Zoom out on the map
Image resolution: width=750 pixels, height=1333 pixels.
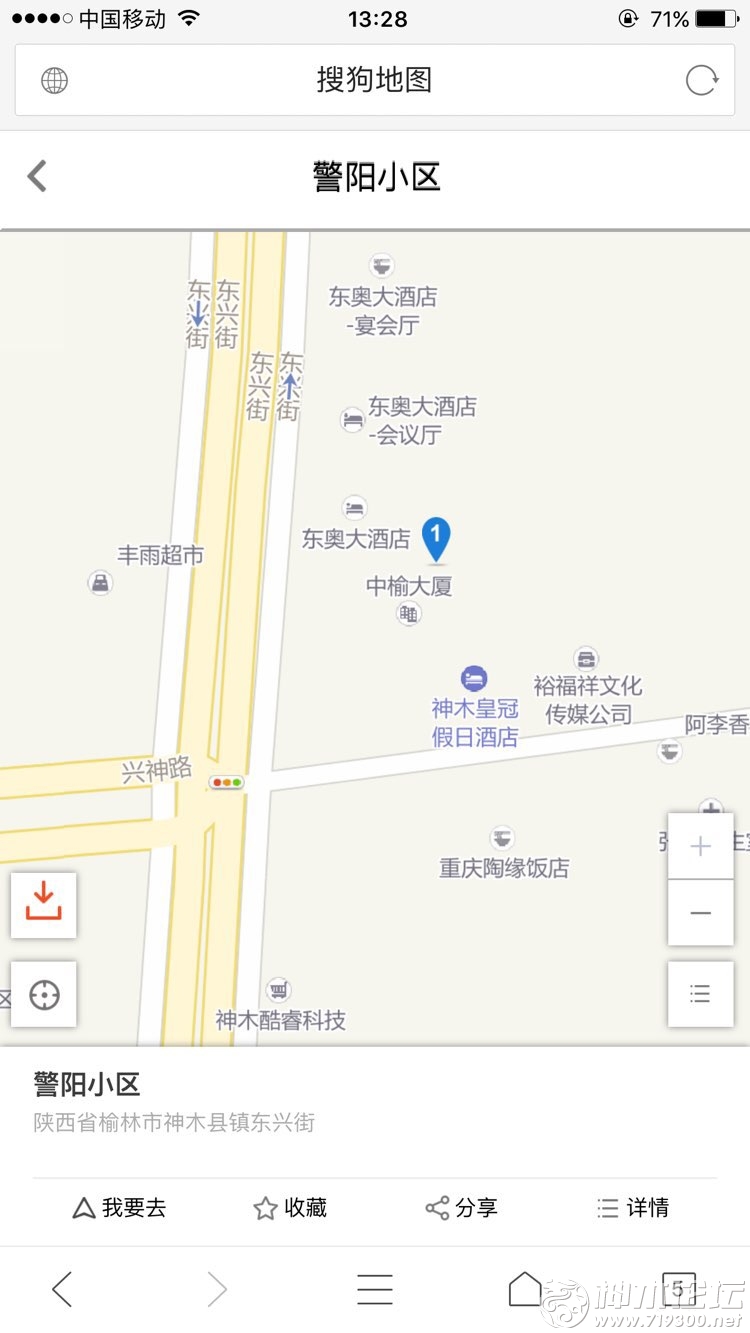(x=700, y=913)
